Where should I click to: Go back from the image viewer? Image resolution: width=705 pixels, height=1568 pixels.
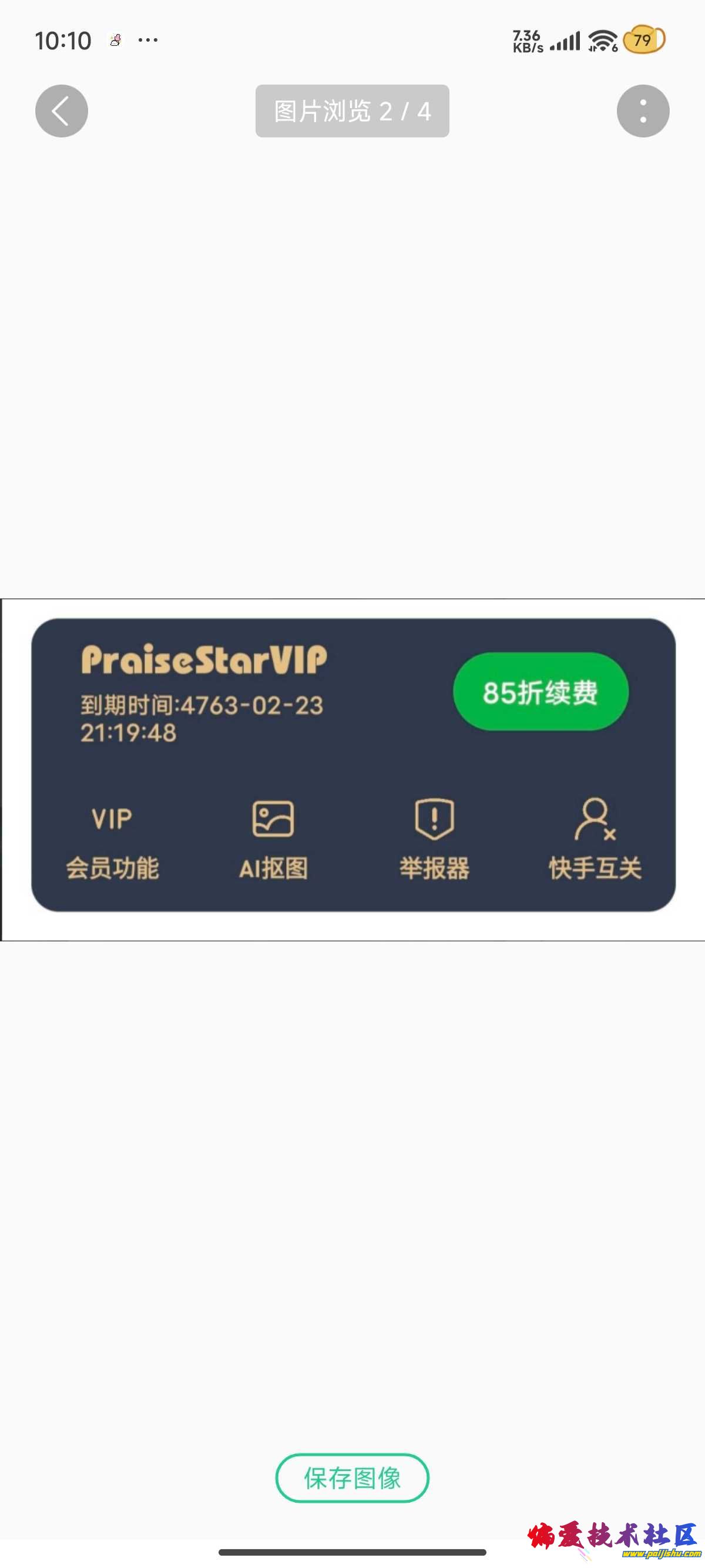coord(62,111)
